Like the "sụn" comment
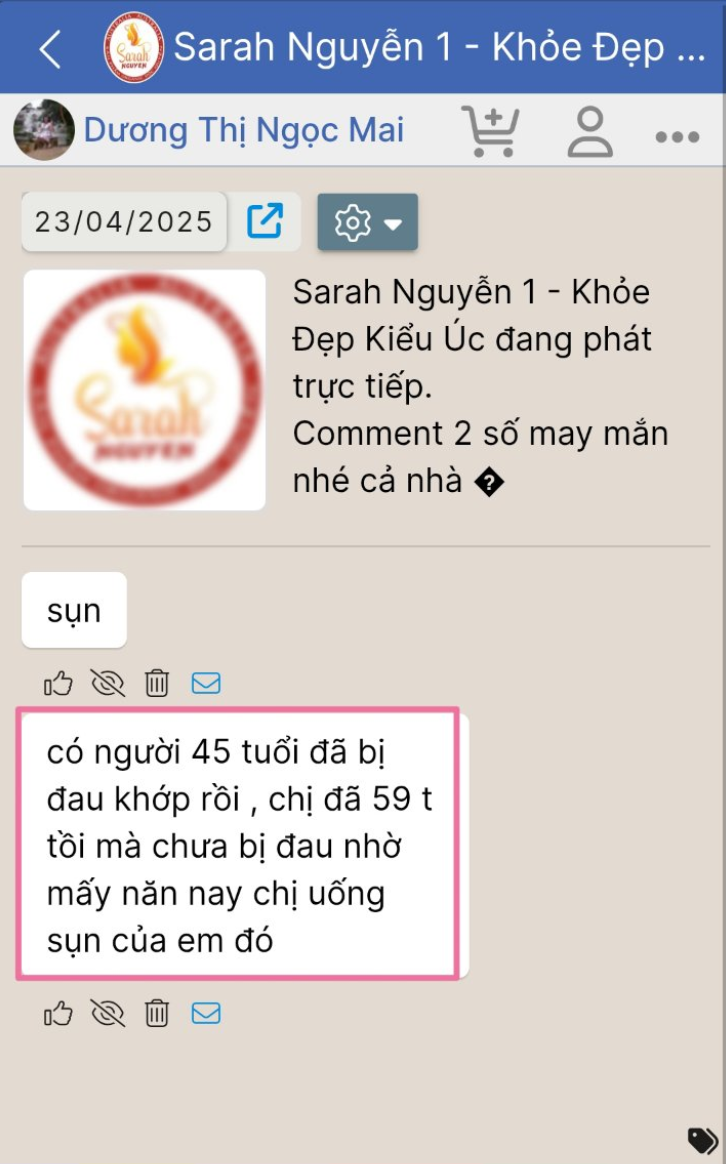This screenshot has height=1164, width=726. (x=58, y=683)
